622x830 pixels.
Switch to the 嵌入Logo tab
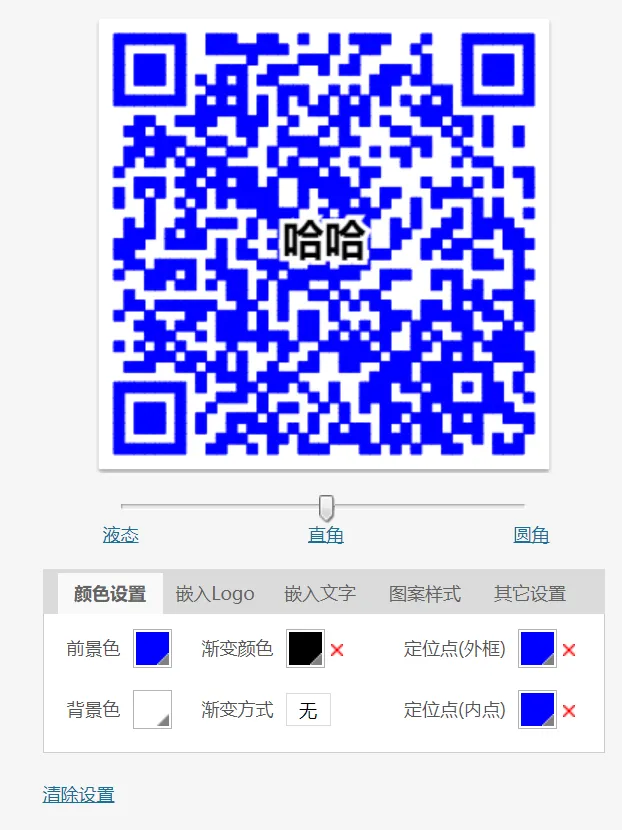click(x=215, y=594)
